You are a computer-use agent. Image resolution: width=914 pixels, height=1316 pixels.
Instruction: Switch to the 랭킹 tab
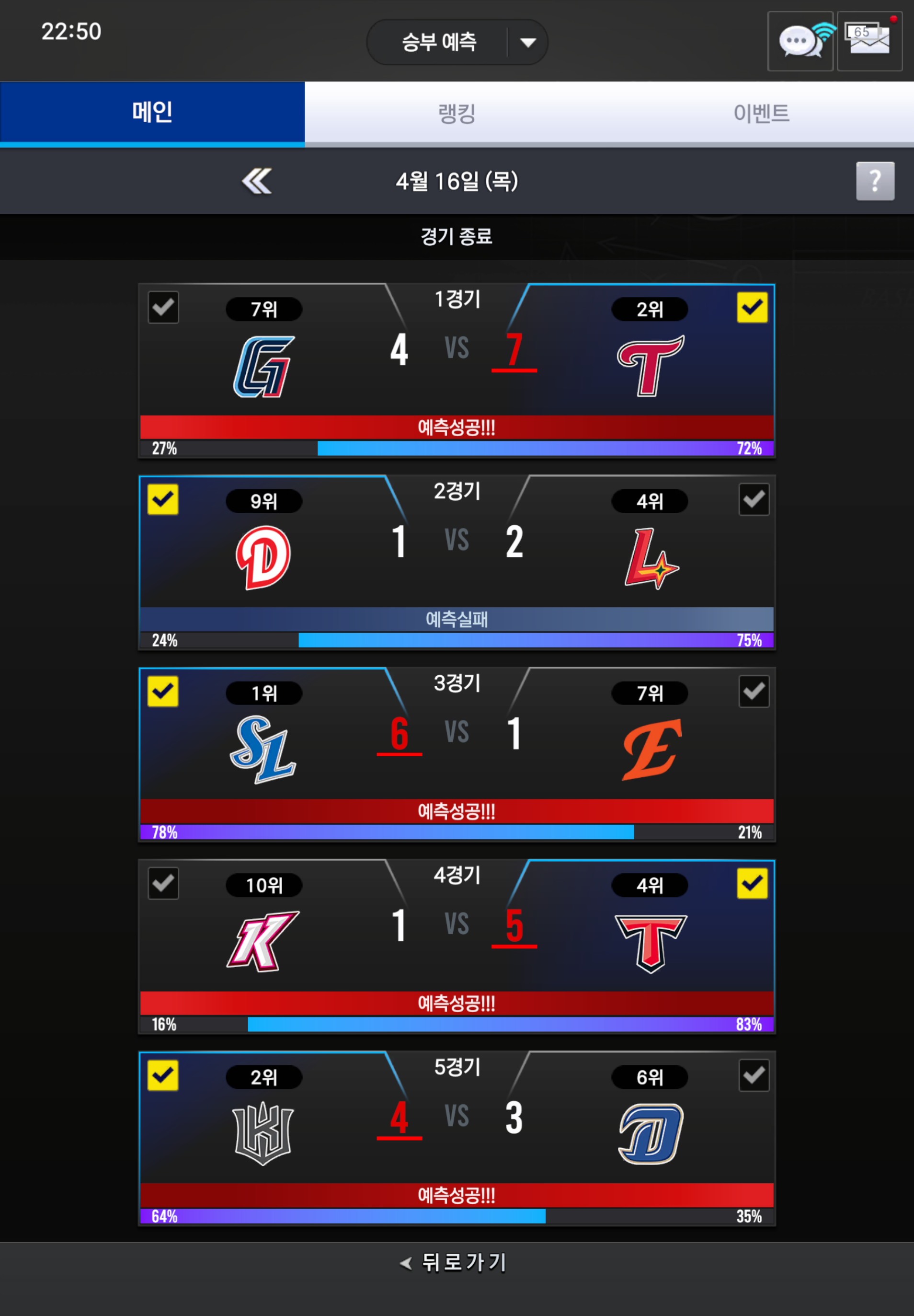pos(457,113)
